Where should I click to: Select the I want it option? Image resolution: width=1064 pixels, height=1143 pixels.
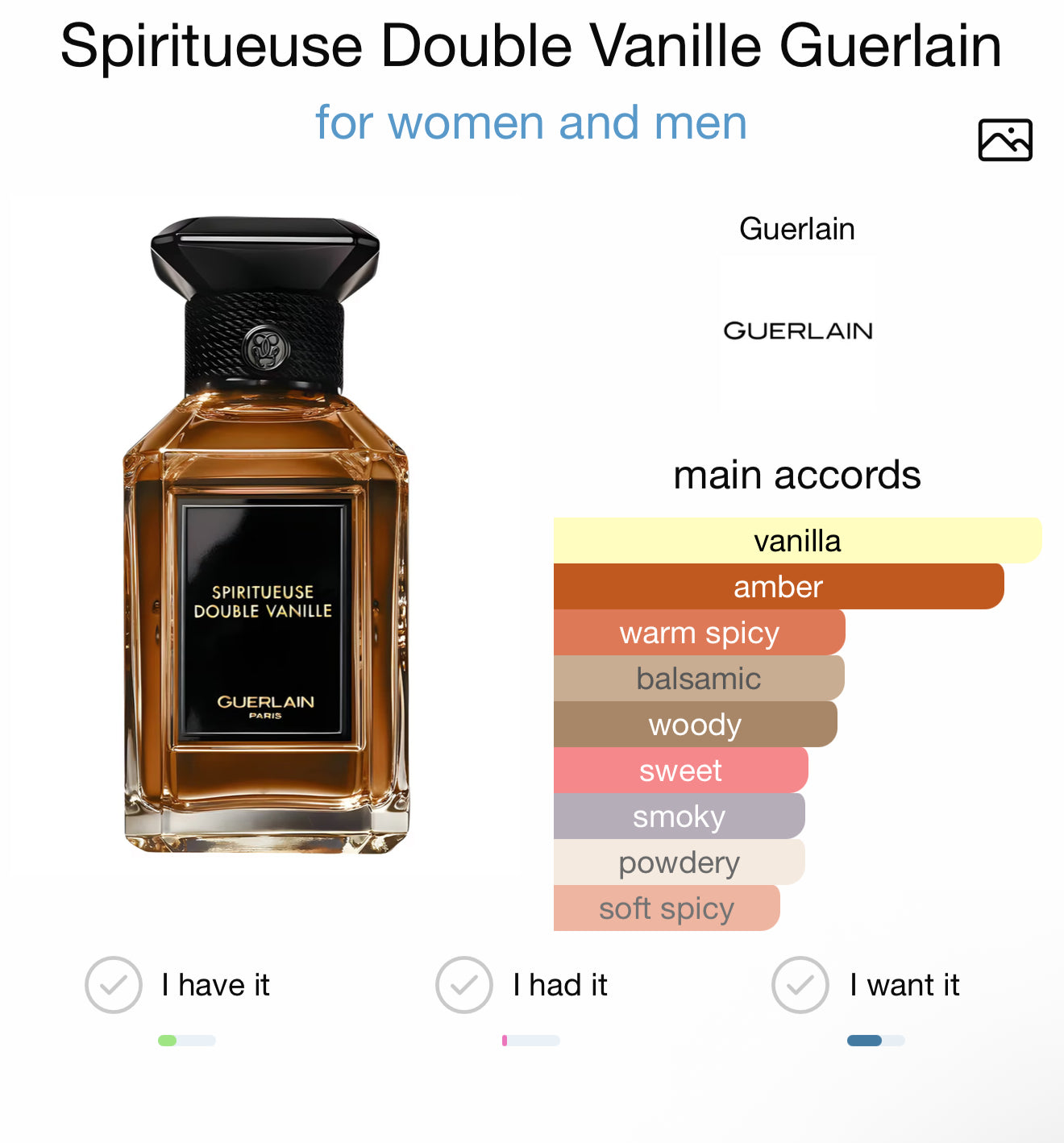tap(800, 984)
